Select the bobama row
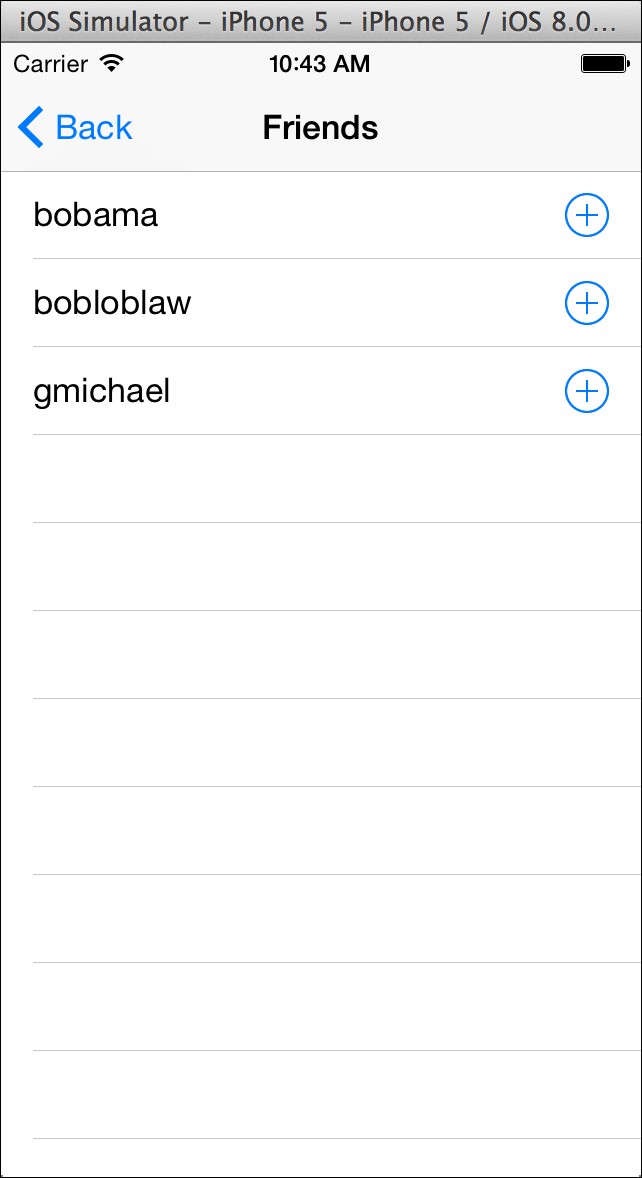Screen dimensions: 642x1178 (321, 215)
